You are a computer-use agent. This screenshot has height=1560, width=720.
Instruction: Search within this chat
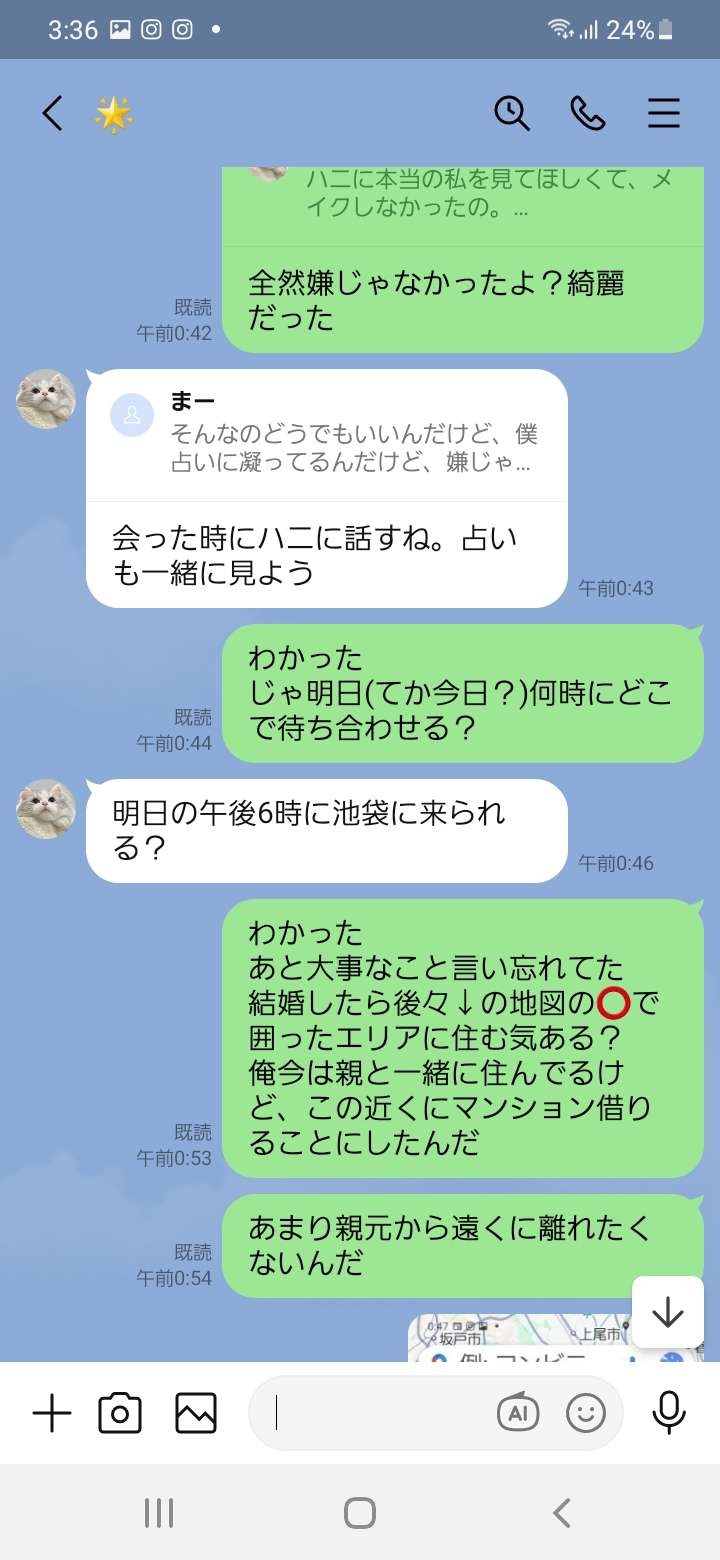513,114
